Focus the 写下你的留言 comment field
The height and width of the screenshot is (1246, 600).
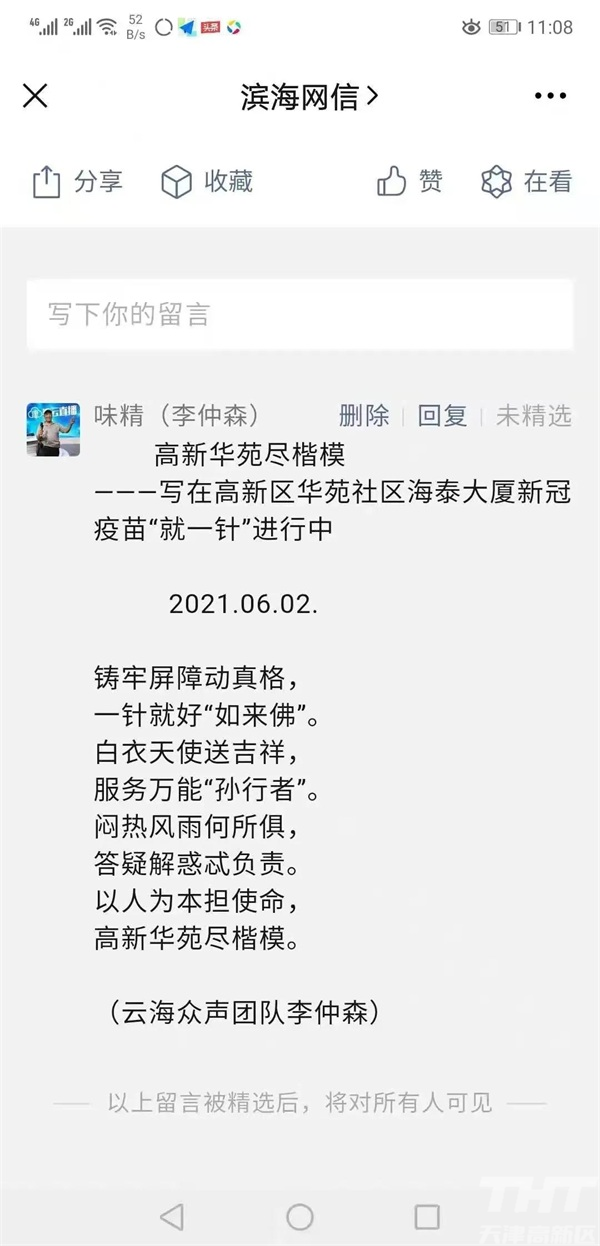300,314
